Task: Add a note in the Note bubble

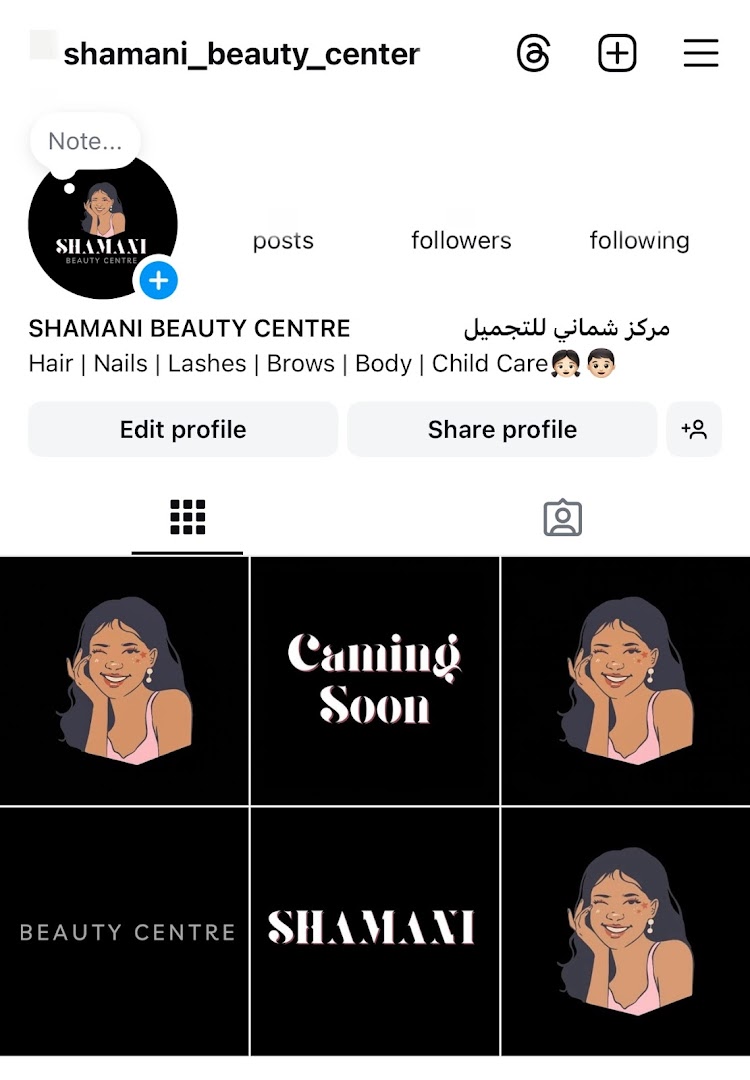Action: [x=85, y=141]
